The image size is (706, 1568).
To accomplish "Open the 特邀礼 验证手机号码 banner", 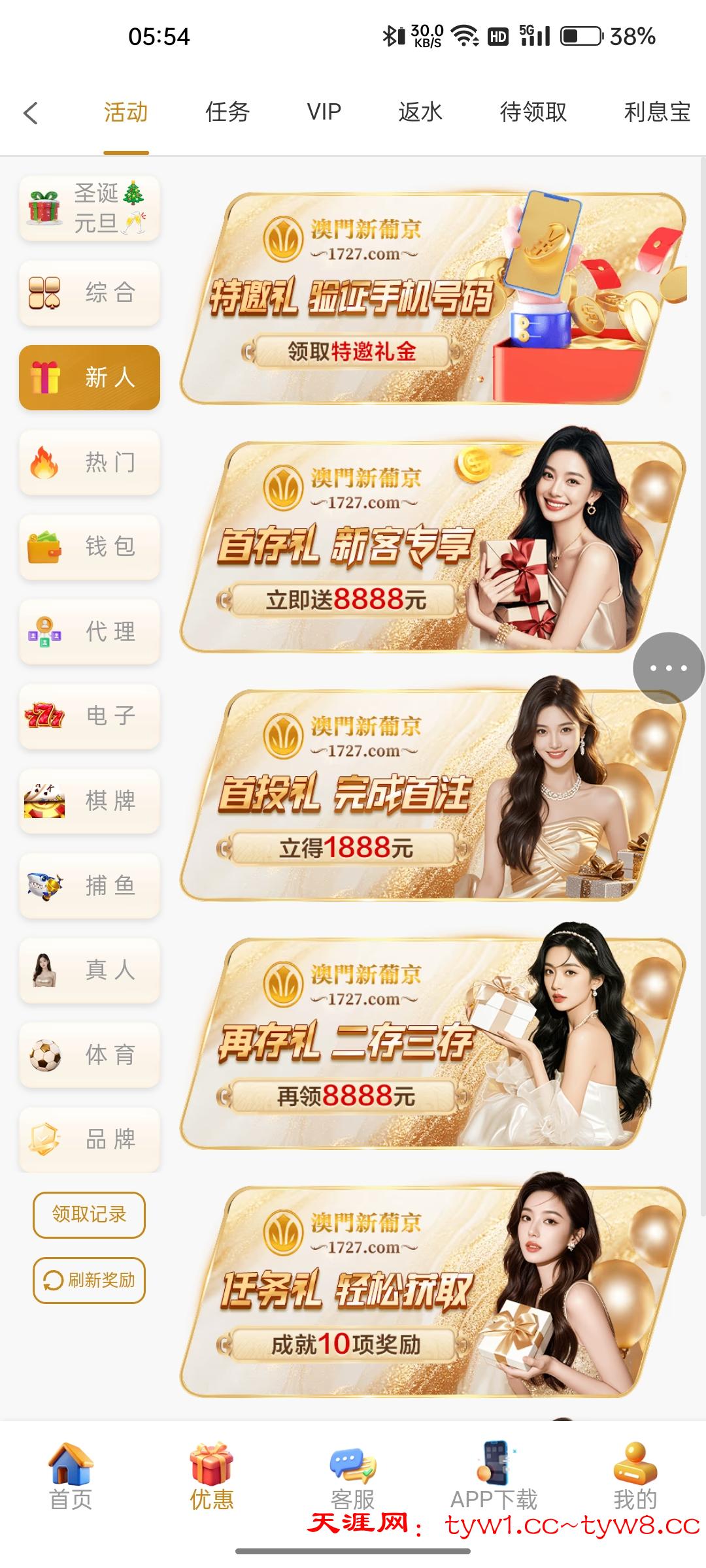I will click(431, 299).
